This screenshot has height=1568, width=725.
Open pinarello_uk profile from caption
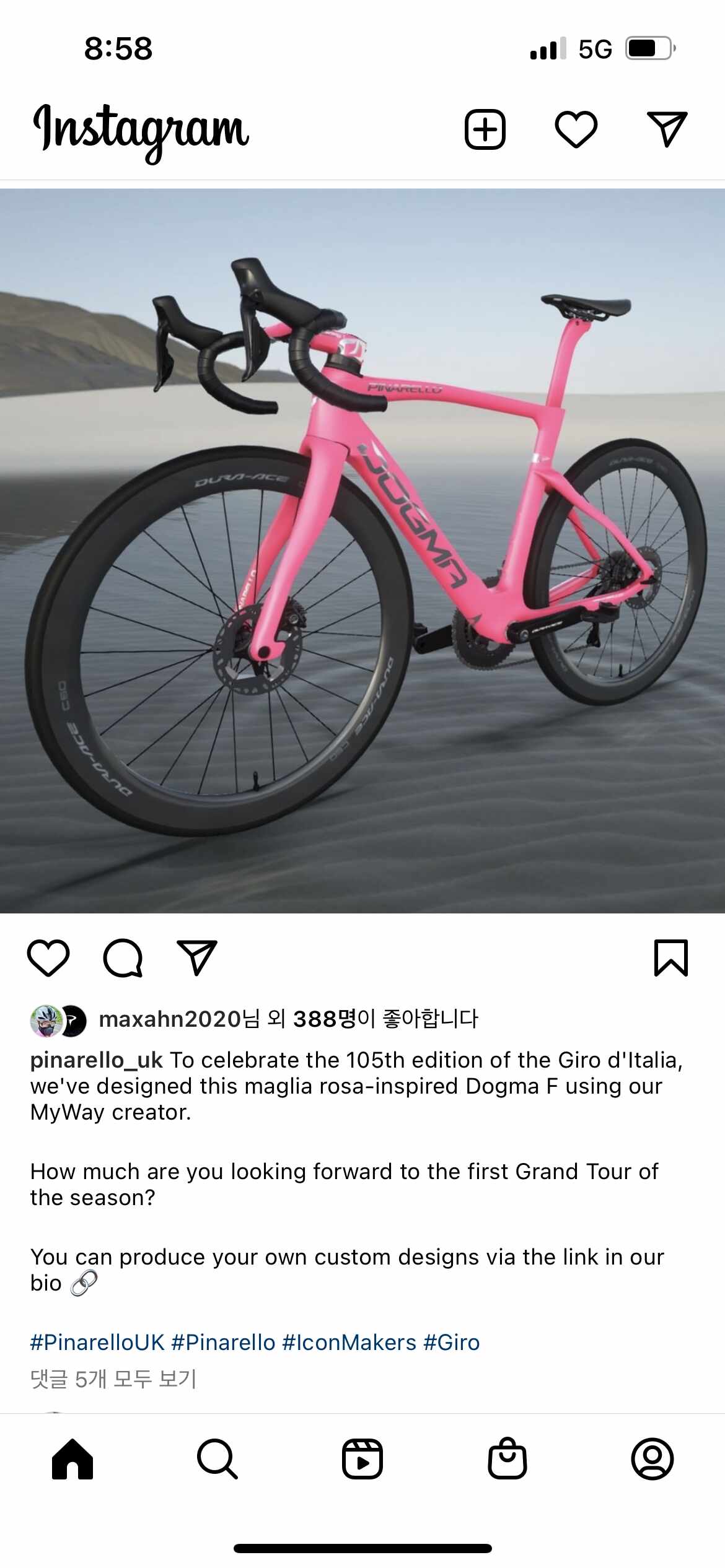[96, 1060]
